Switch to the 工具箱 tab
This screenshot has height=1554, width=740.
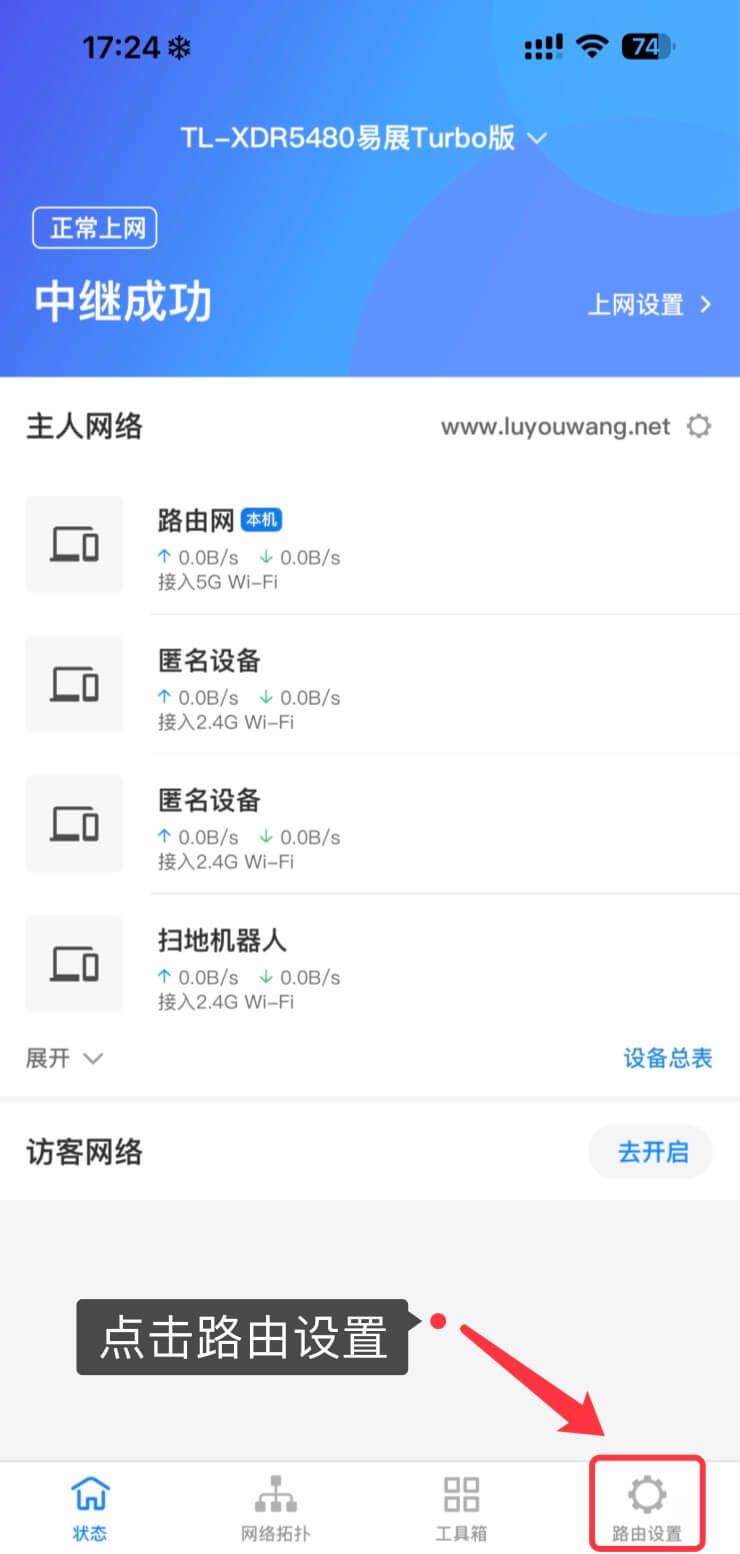(461, 1505)
